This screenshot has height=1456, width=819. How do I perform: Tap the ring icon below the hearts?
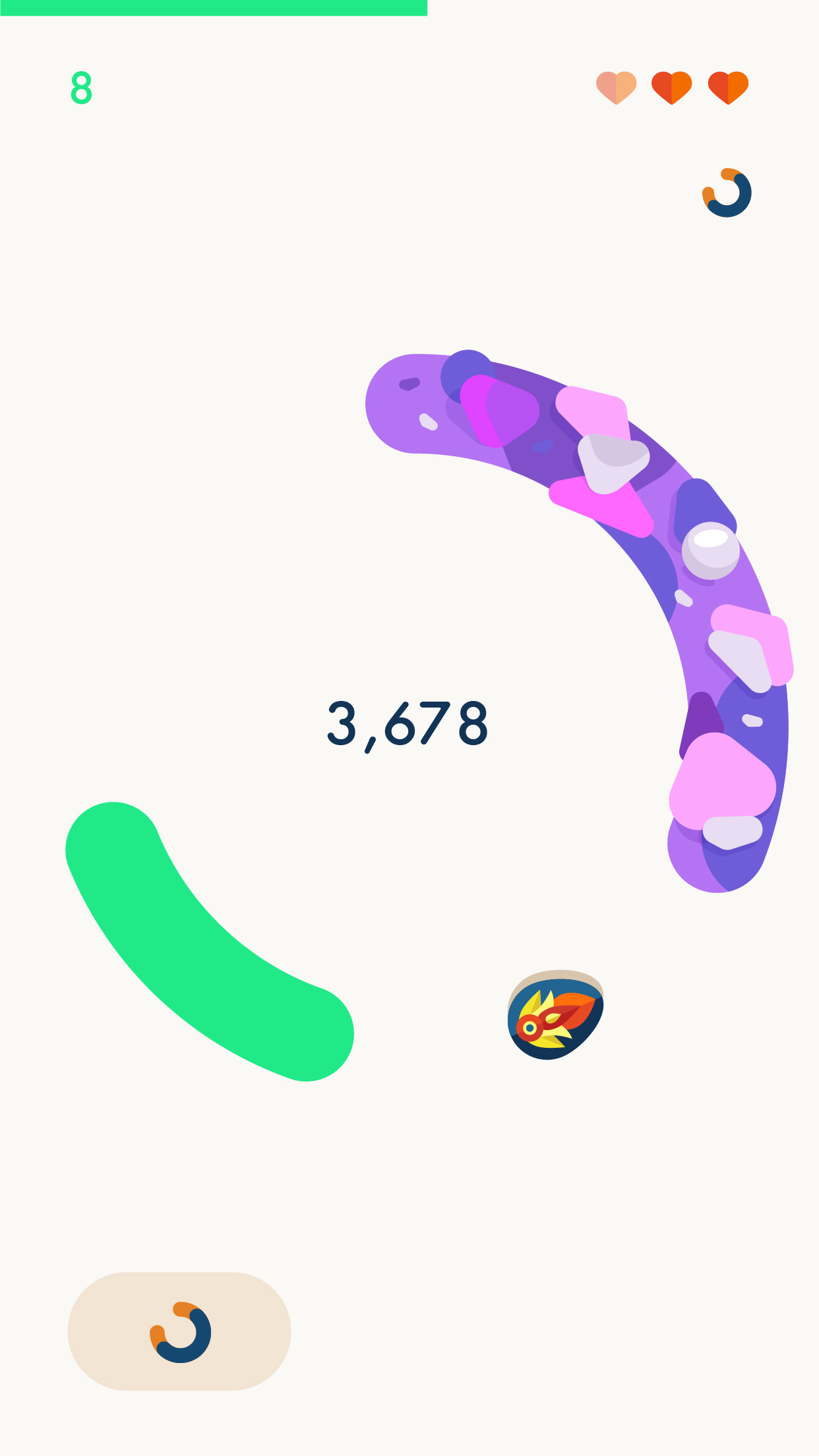727,193
